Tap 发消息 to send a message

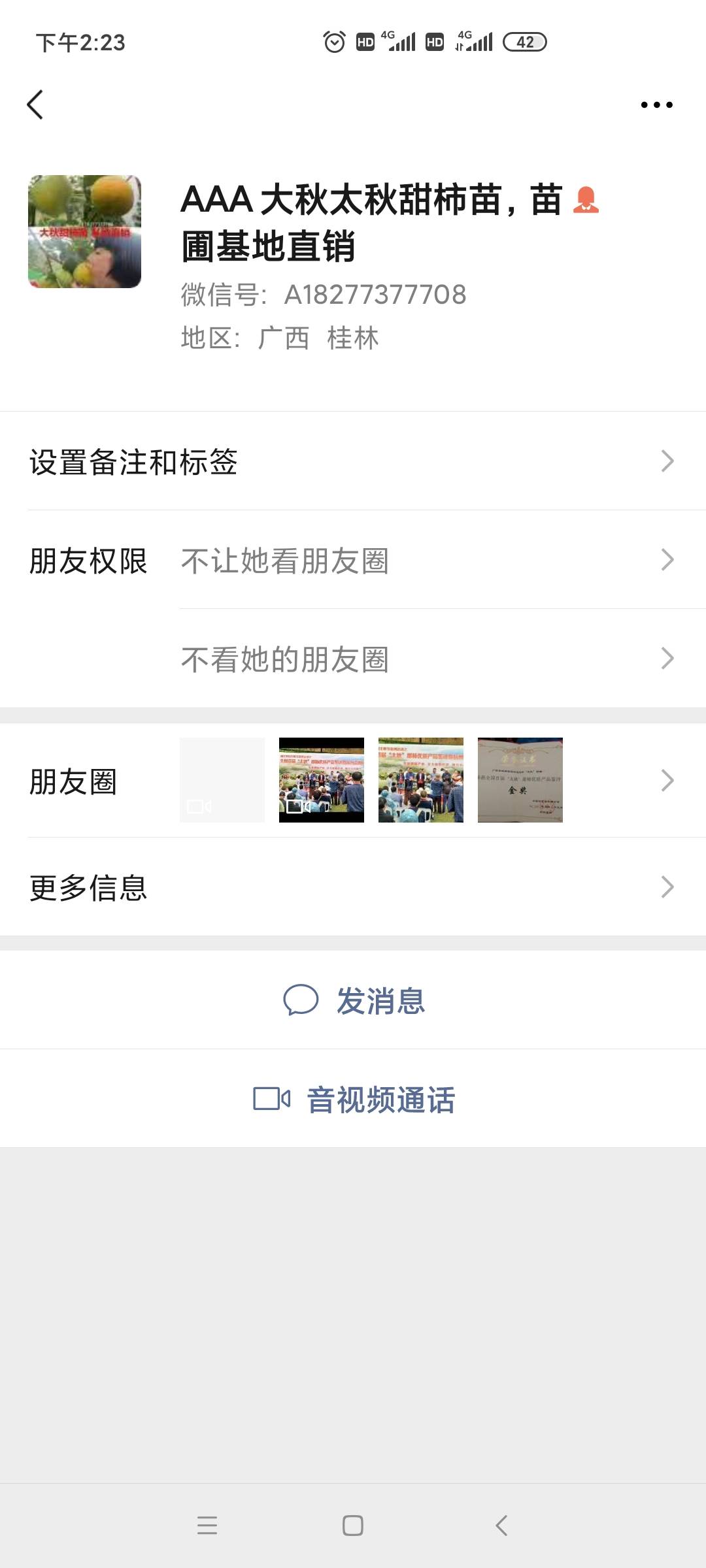[x=353, y=1000]
